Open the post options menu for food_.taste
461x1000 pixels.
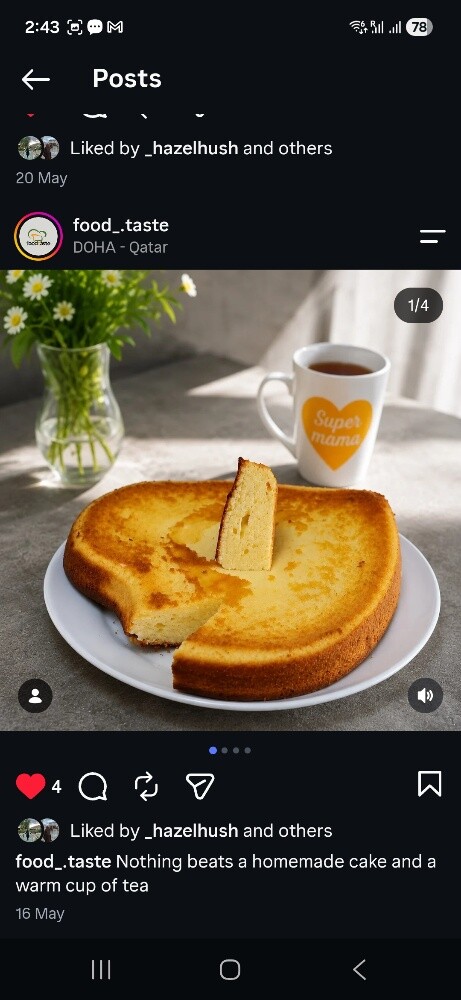point(432,237)
